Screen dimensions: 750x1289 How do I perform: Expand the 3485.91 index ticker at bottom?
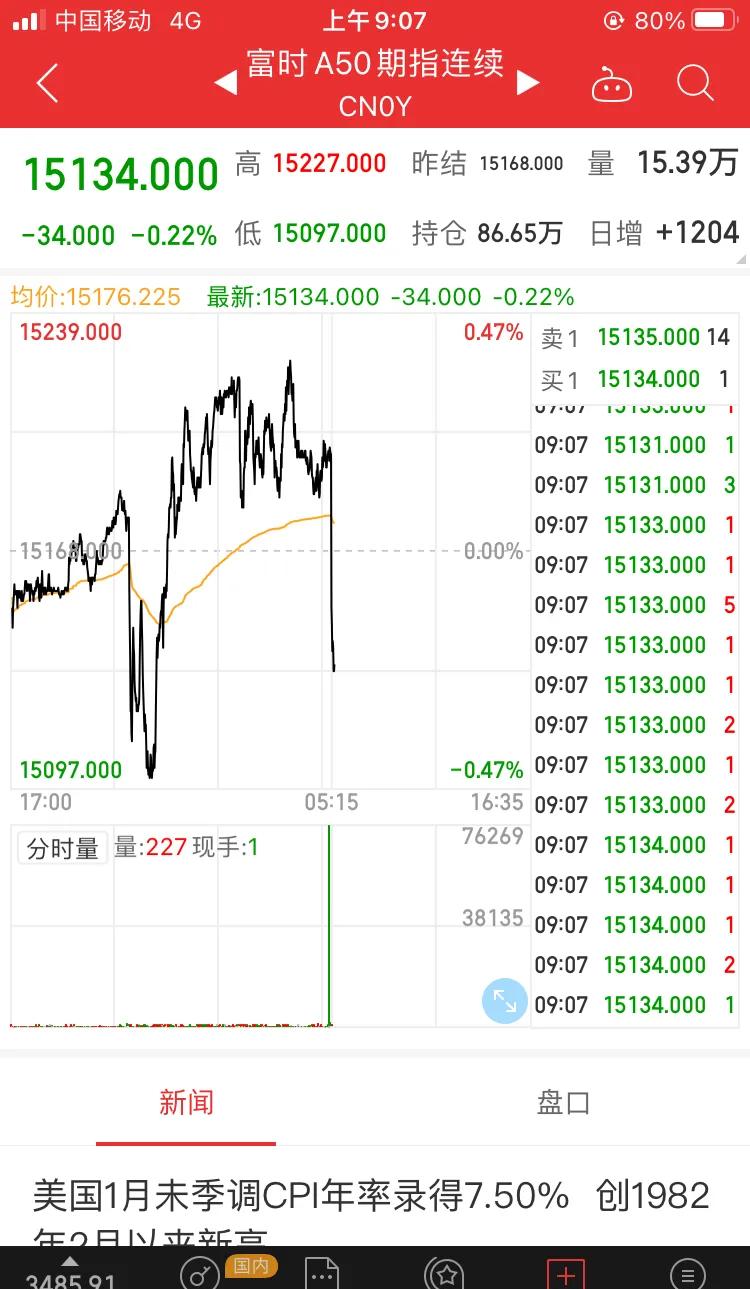[70, 1271]
